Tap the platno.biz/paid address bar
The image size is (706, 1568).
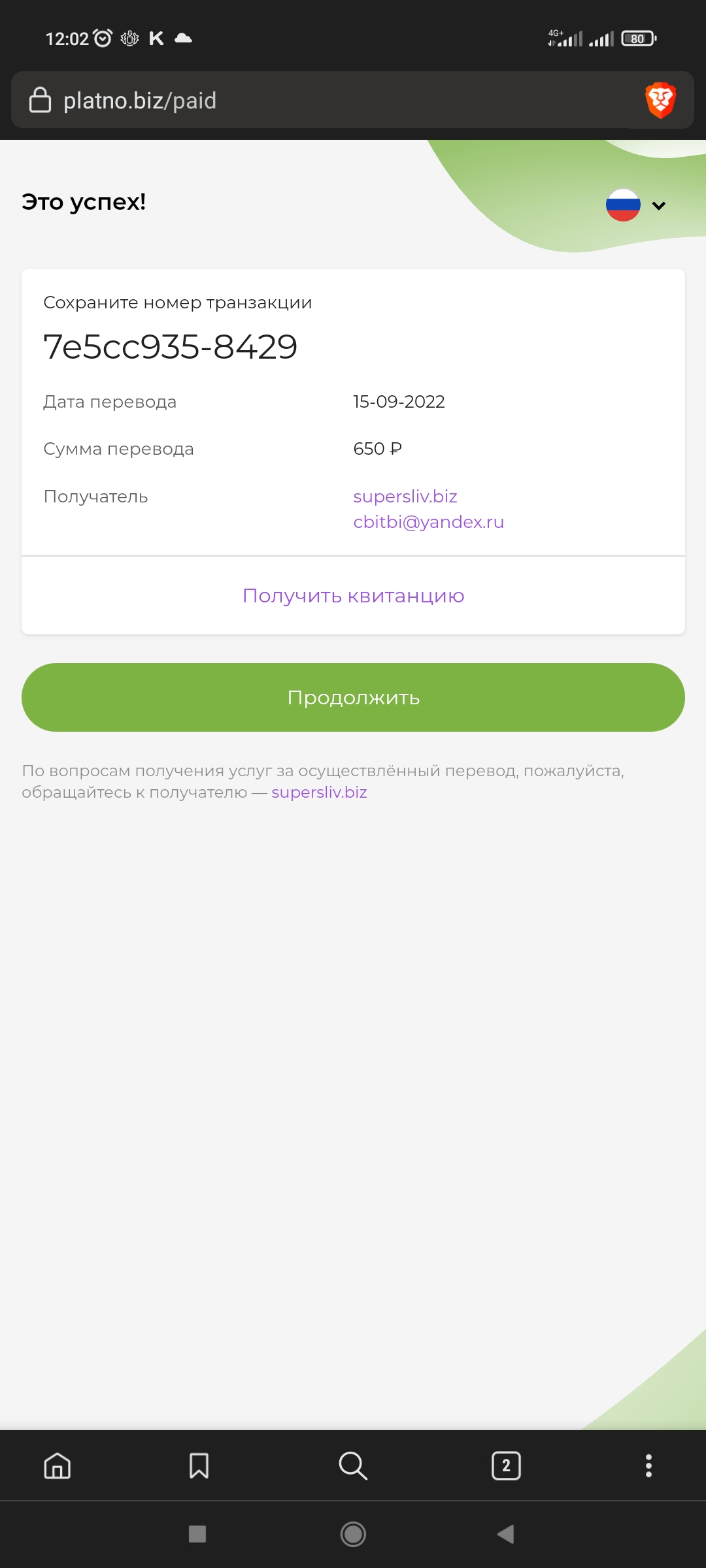327,100
